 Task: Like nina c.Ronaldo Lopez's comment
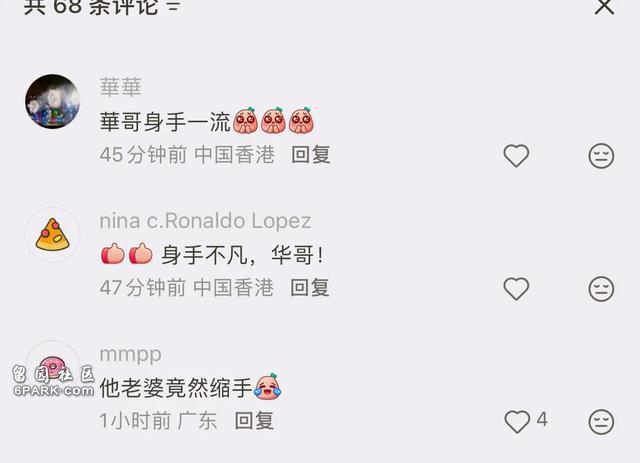(515, 289)
